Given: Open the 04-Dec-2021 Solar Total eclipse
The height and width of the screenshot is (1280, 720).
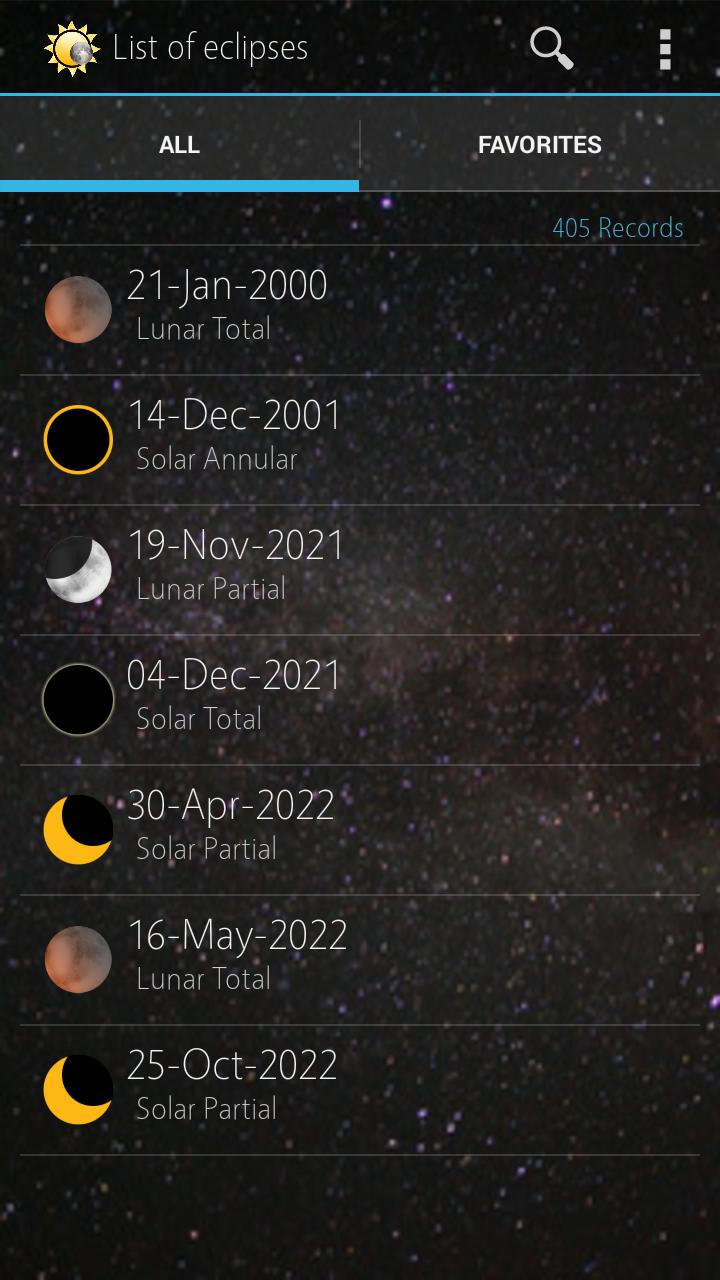Looking at the screenshot, I should pos(360,700).
